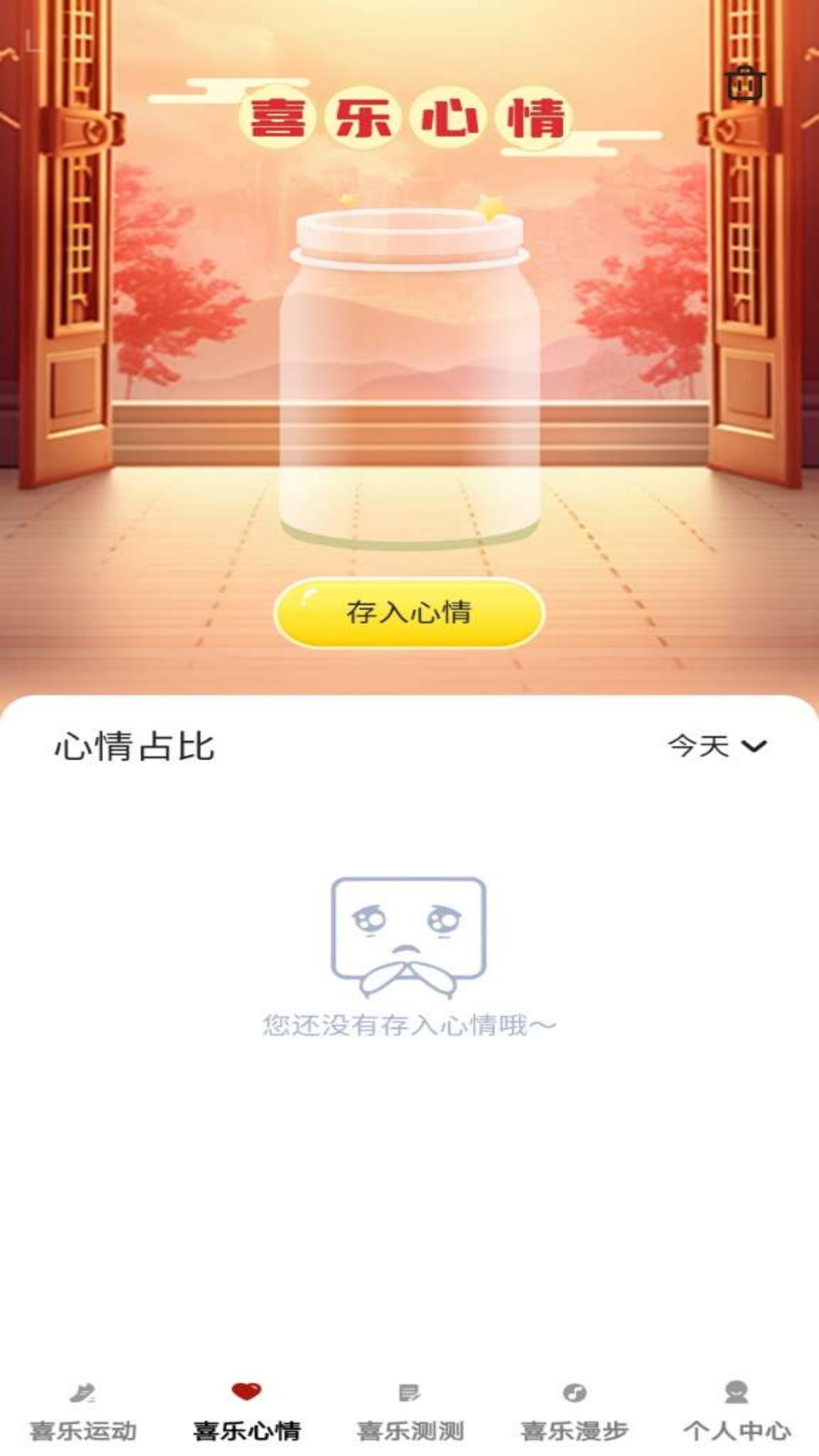Switch to the 喜乐运动 tab

point(83,1414)
